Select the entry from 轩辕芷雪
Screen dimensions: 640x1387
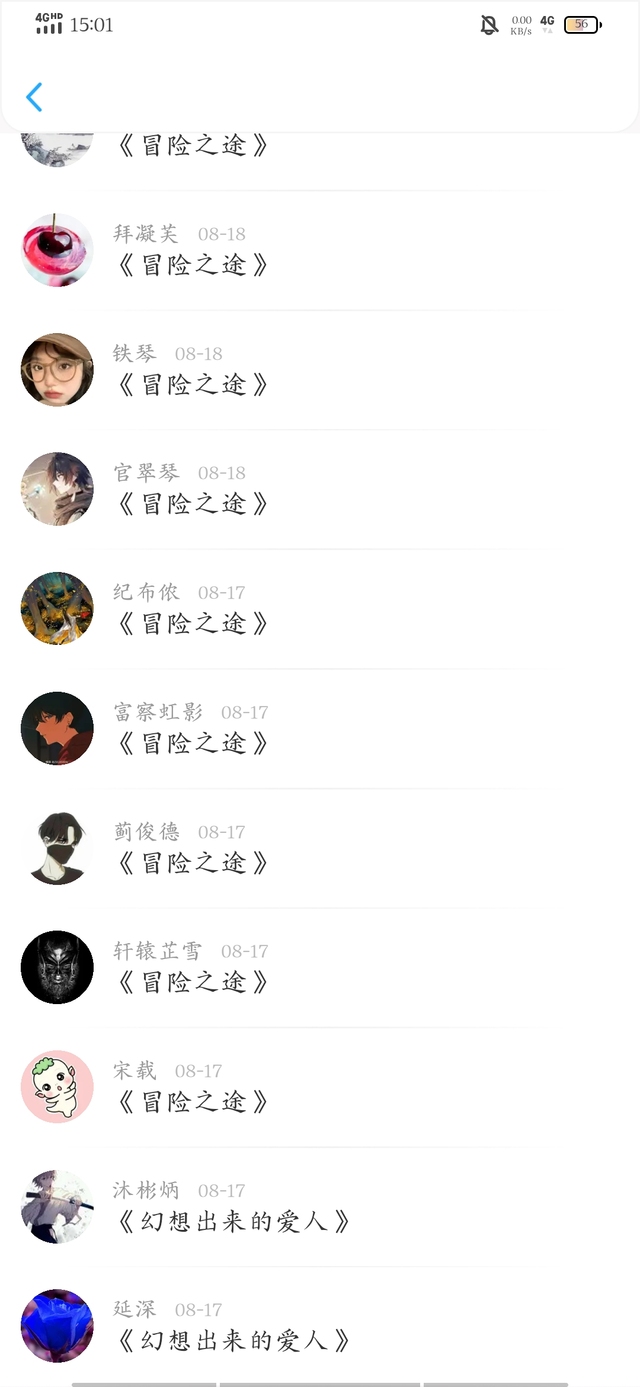(320, 968)
